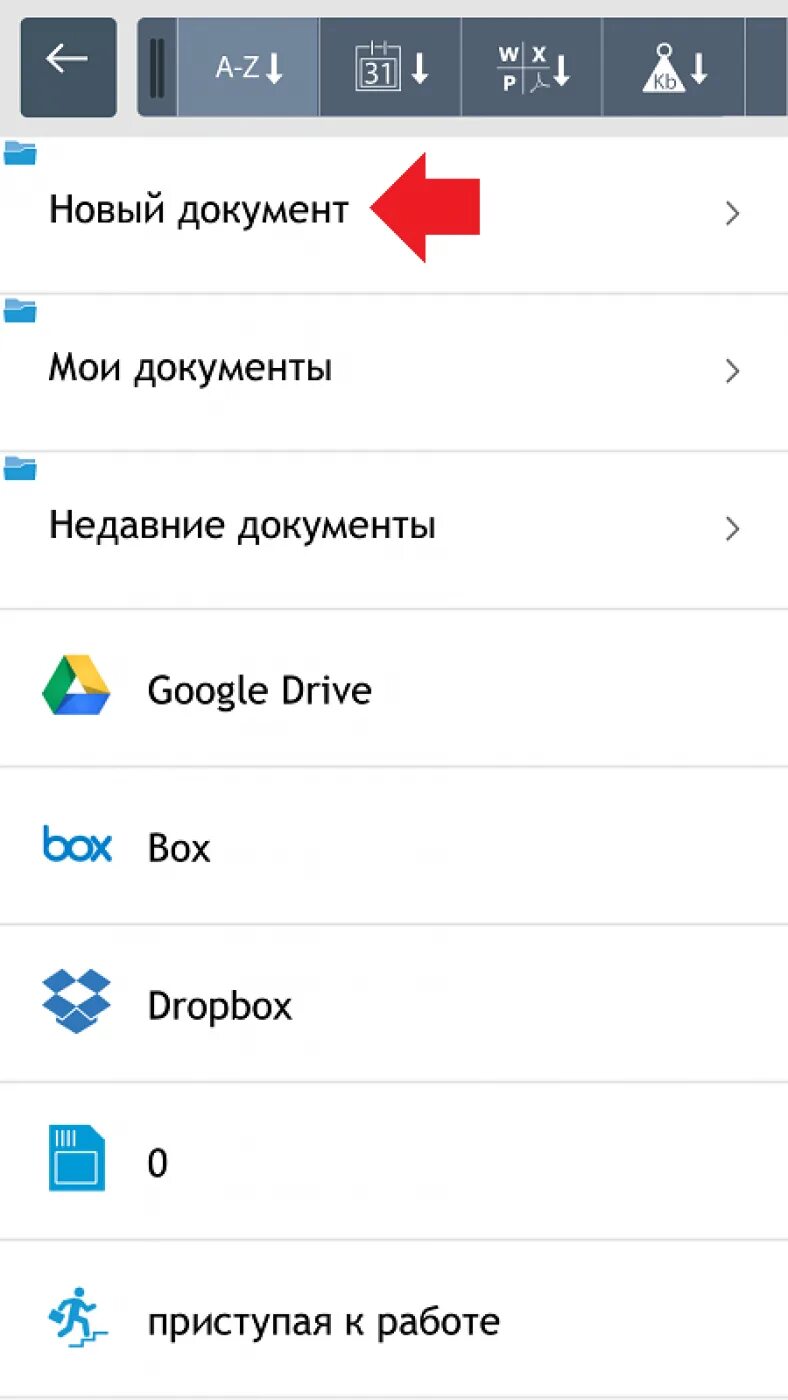The height and width of the screenshot is (1400, 788).
Task: Open the Мои документы folder
Action: point(394,372)
